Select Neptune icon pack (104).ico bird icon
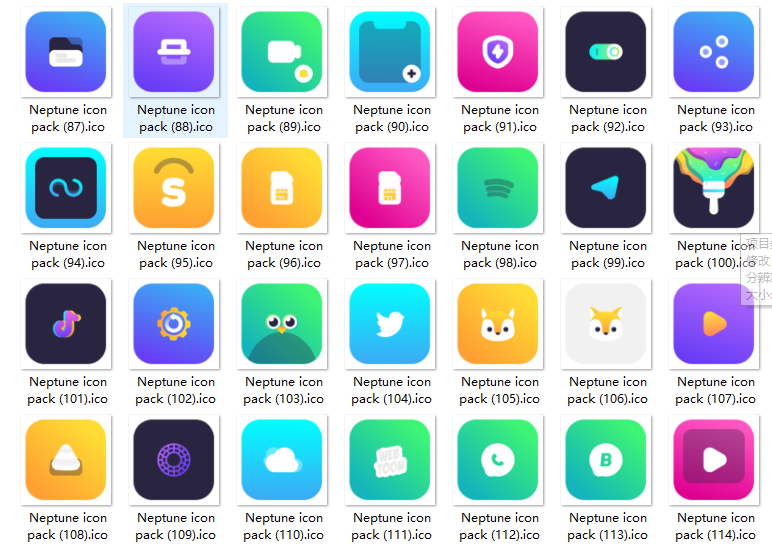Image resolution: width=772 pixels, height=547 pixels. (x=390, y=324)
